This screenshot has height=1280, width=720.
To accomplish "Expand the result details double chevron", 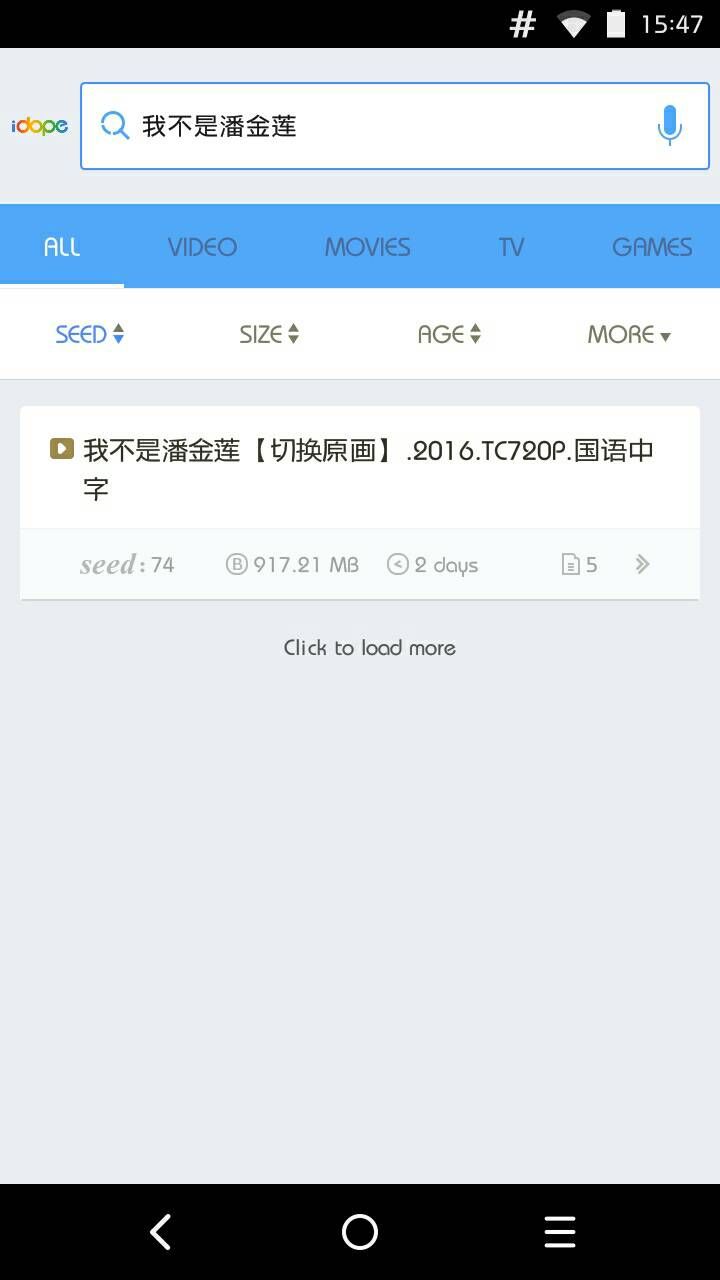I will 642,565.
